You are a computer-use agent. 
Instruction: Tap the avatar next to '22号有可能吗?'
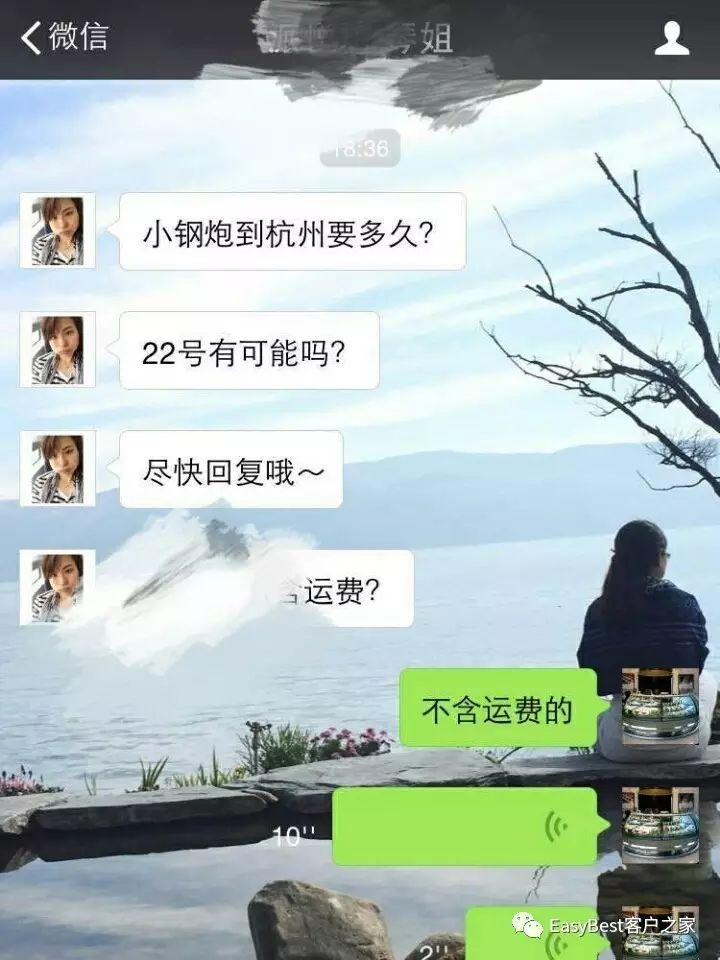57,350
